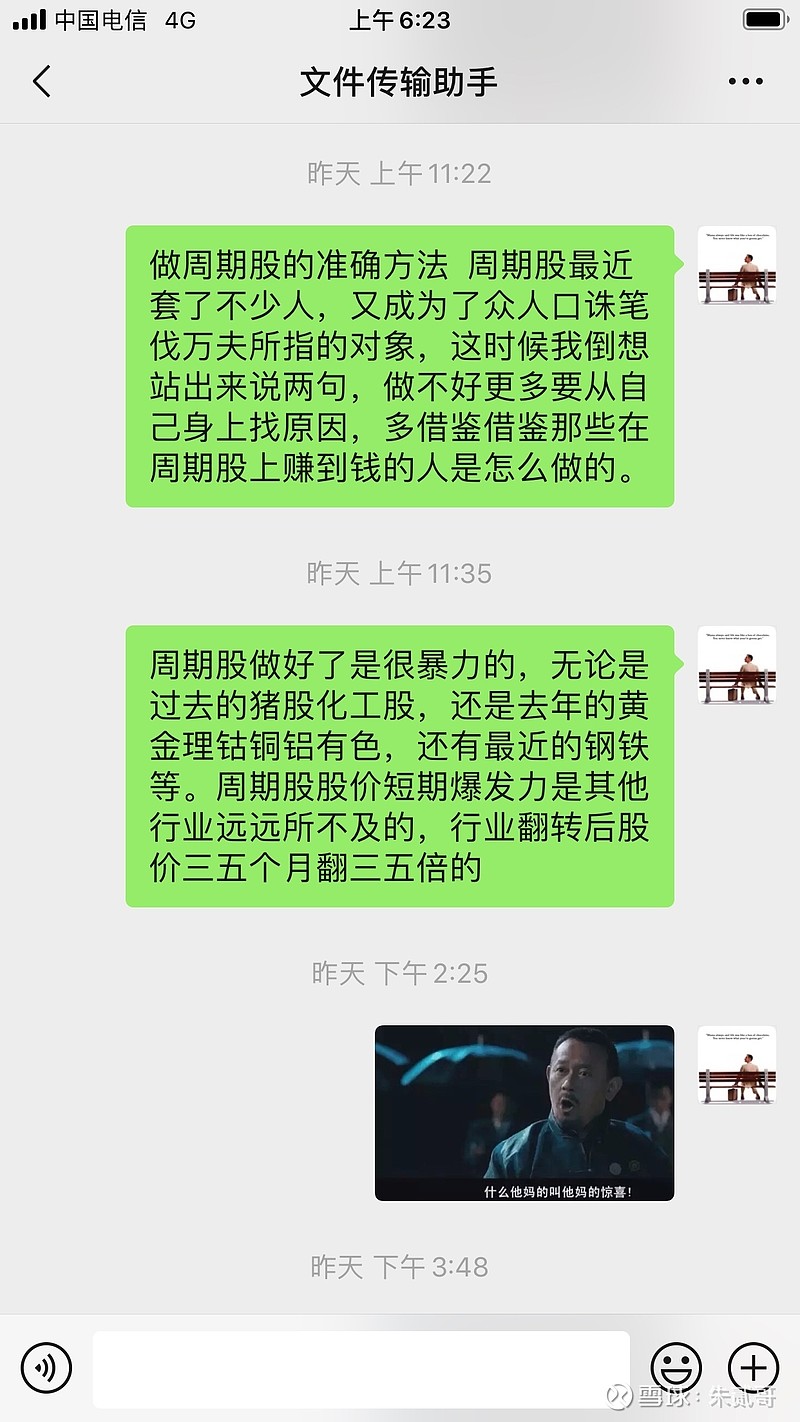Tap the 4G network indicator
This screenshot has height=1422, width=800.
pos(180,18)
